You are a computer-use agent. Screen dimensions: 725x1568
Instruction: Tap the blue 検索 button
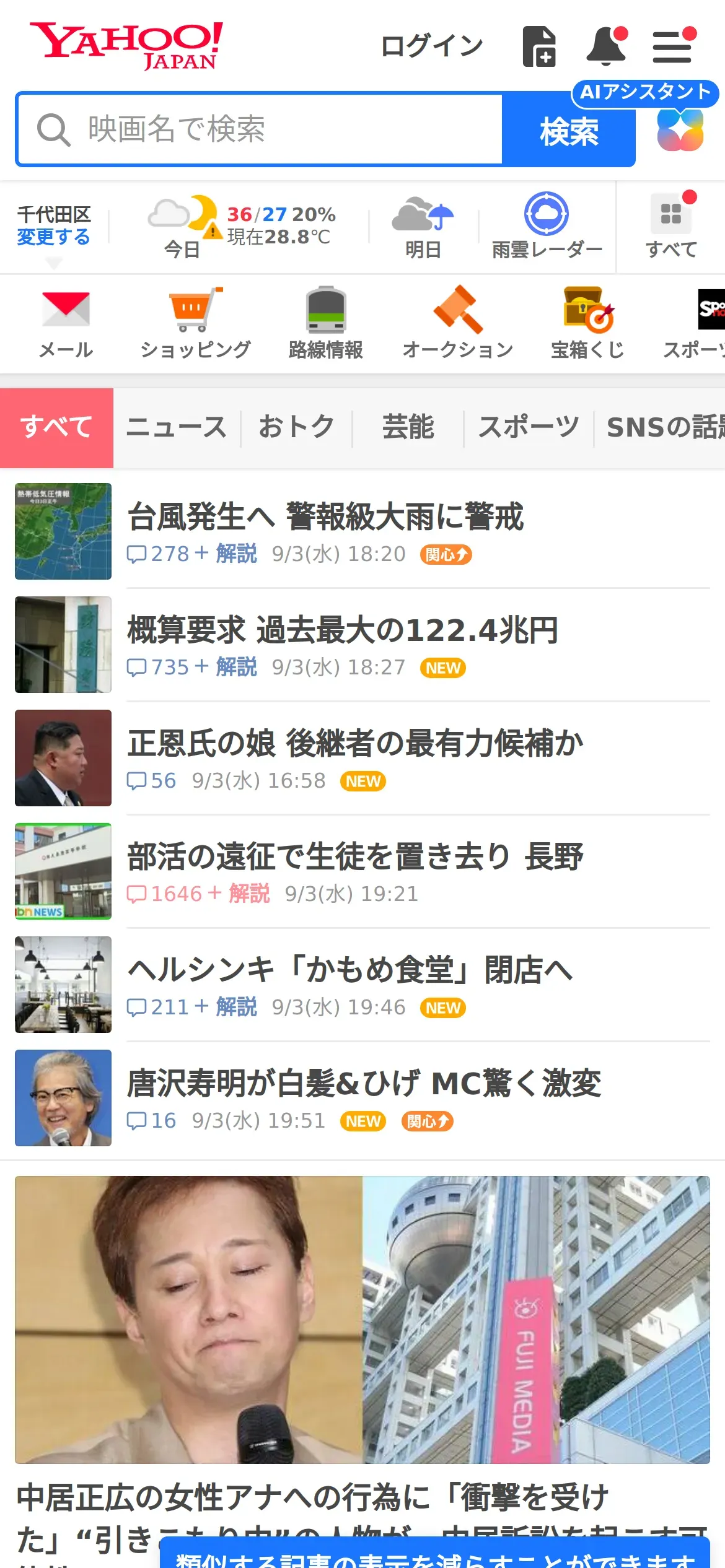click(568, 131)
